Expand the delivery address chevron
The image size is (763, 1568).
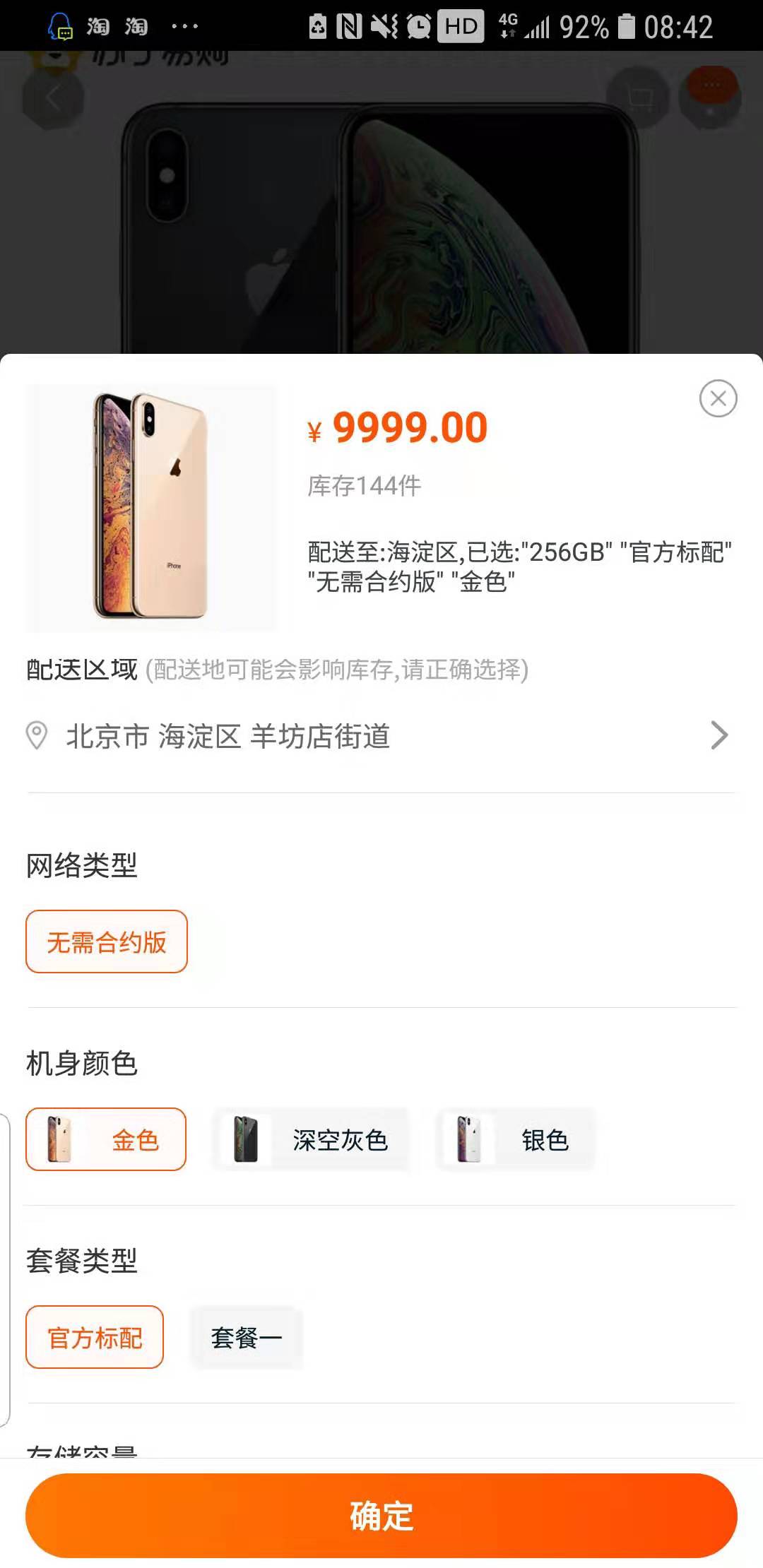point(718,735)
